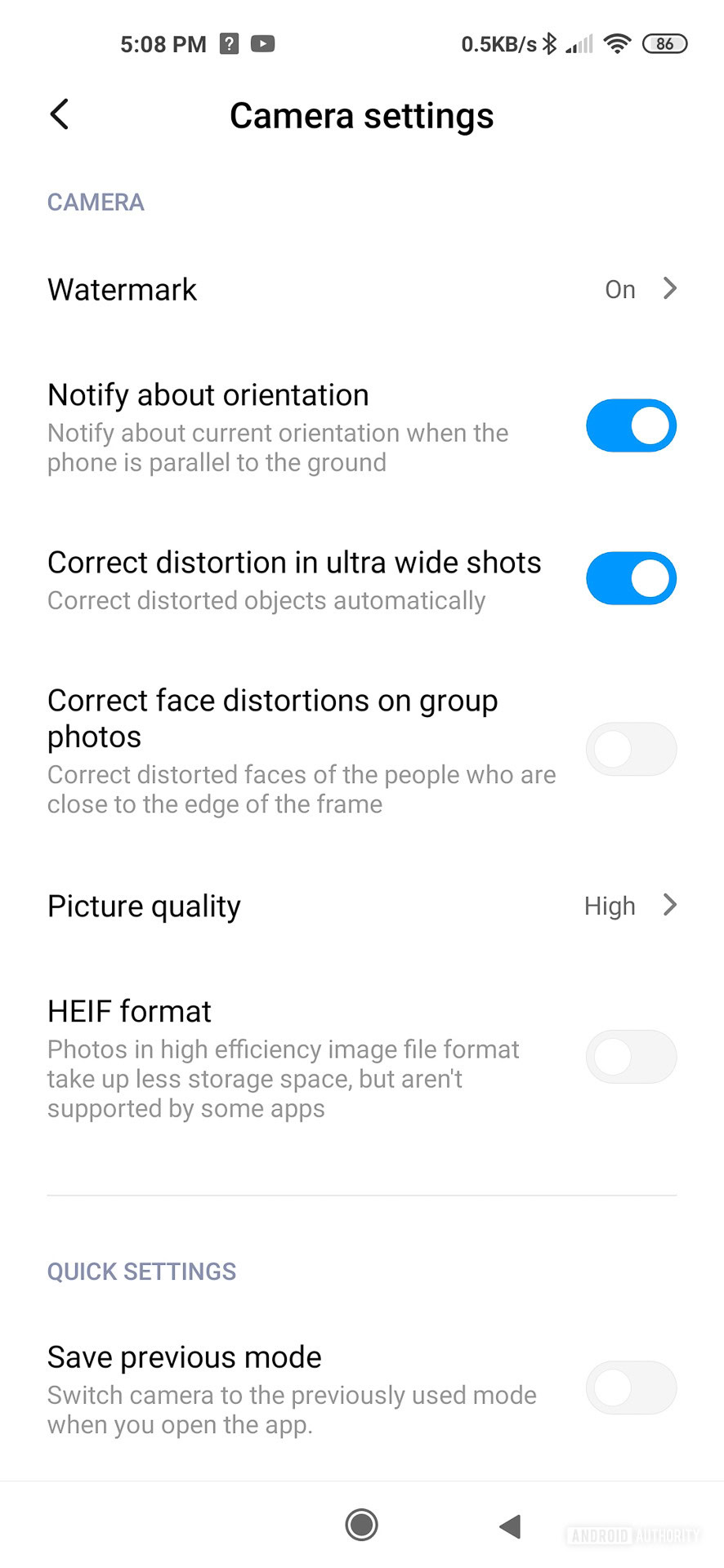Enable Save previous mode
The image size is (724, 1568).
coord(631,1388)
